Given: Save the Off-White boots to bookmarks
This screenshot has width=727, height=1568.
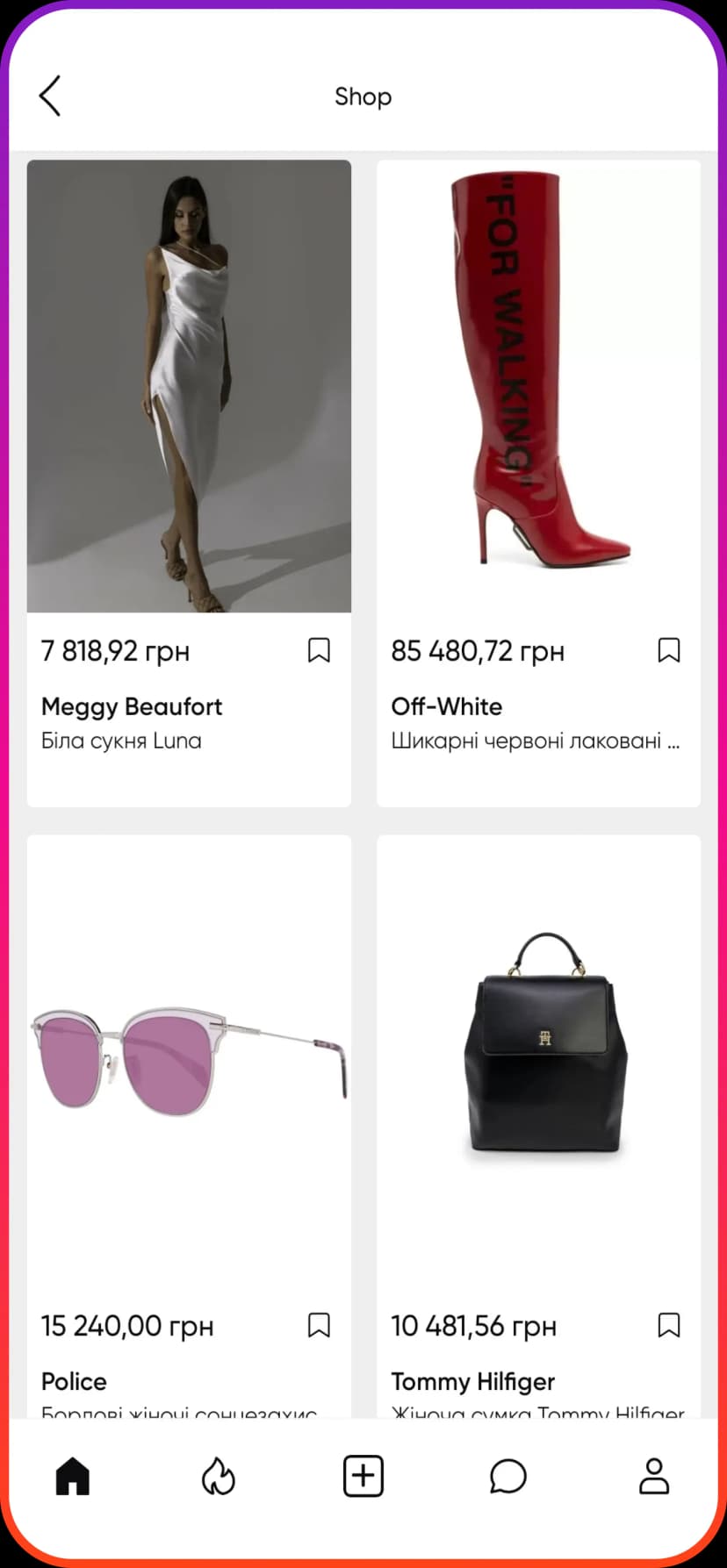Looking at the screenshot, I should click(669, 650).
